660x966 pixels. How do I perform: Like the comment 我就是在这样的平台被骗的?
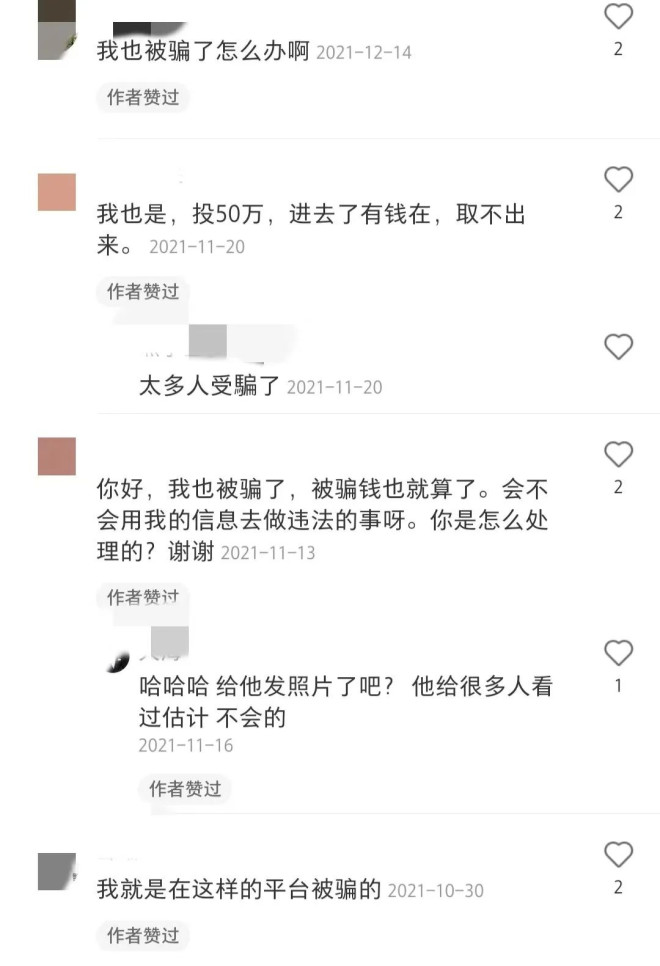[x=619, y=855]
